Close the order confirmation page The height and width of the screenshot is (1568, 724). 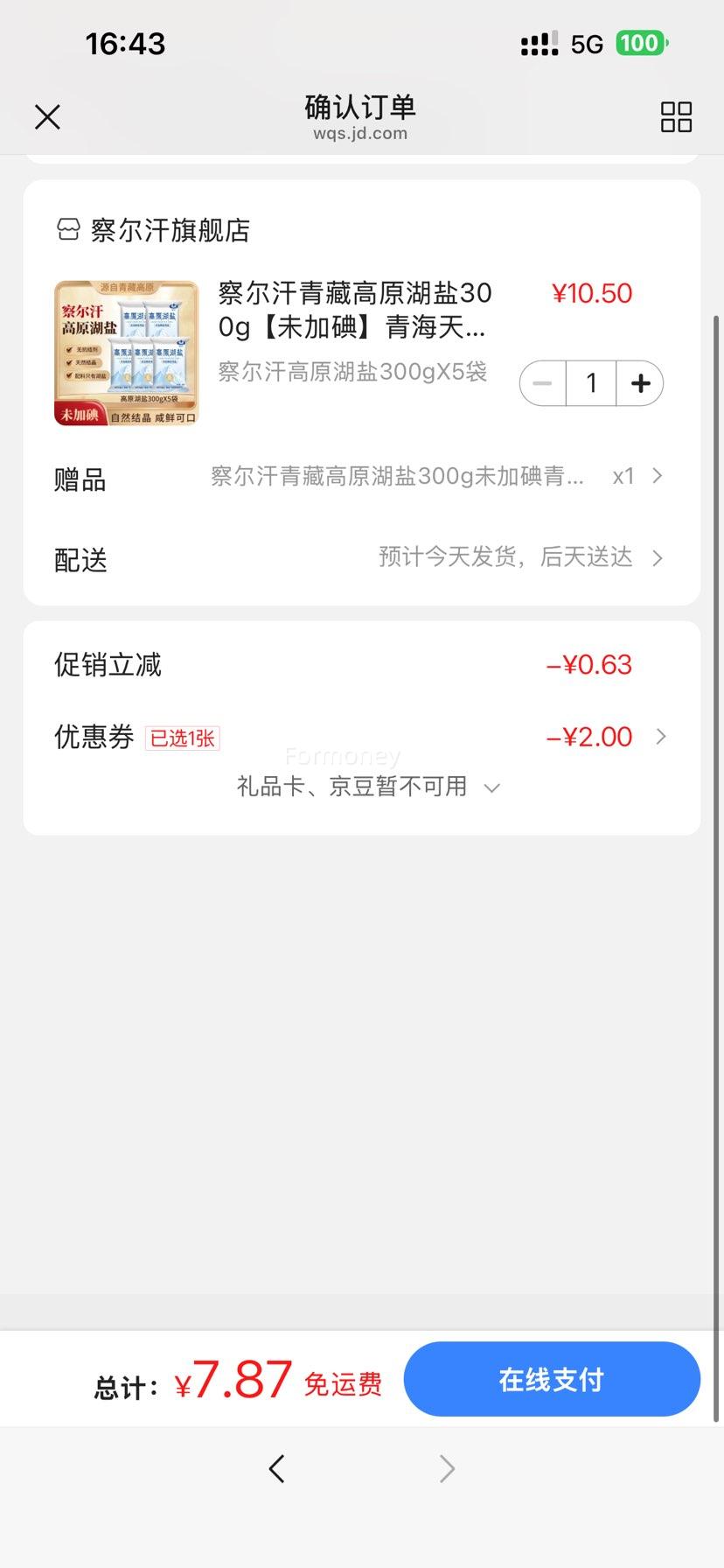coord(47,116)
